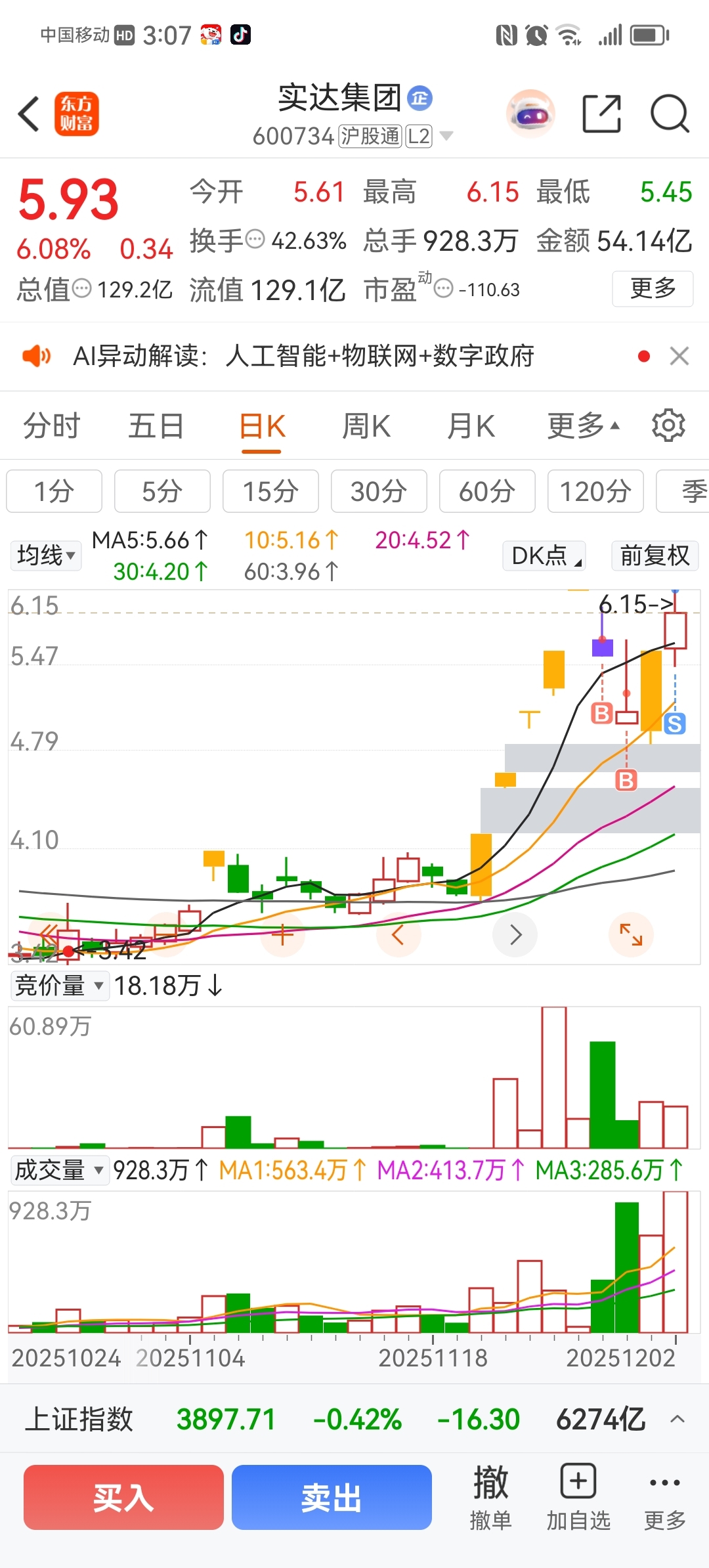The width and height of the screenshot is (709, 1568).
Task: Select the 月K chart tab
Action: tap(471, 426)
